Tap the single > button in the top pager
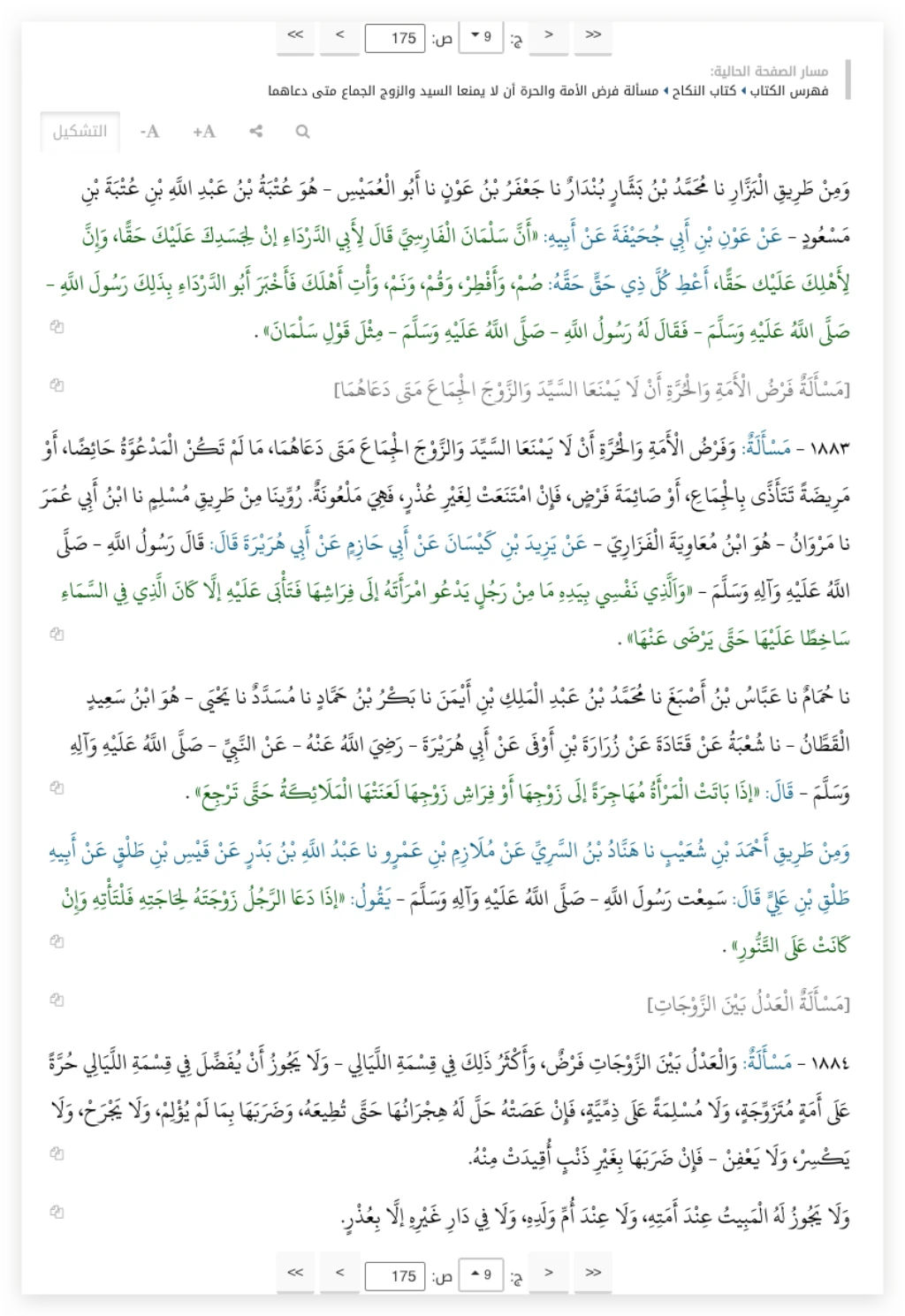 tap(549, 35)
